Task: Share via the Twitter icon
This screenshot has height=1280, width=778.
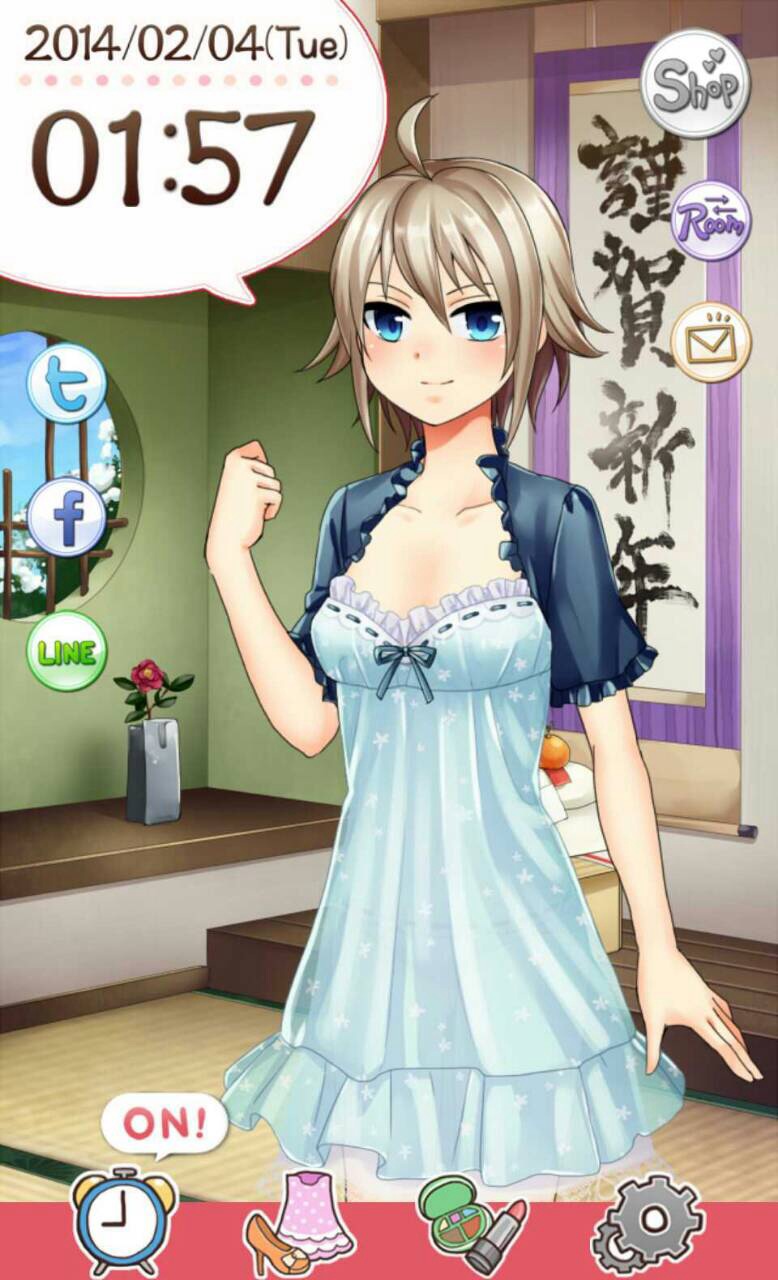Action: [66, 384]
